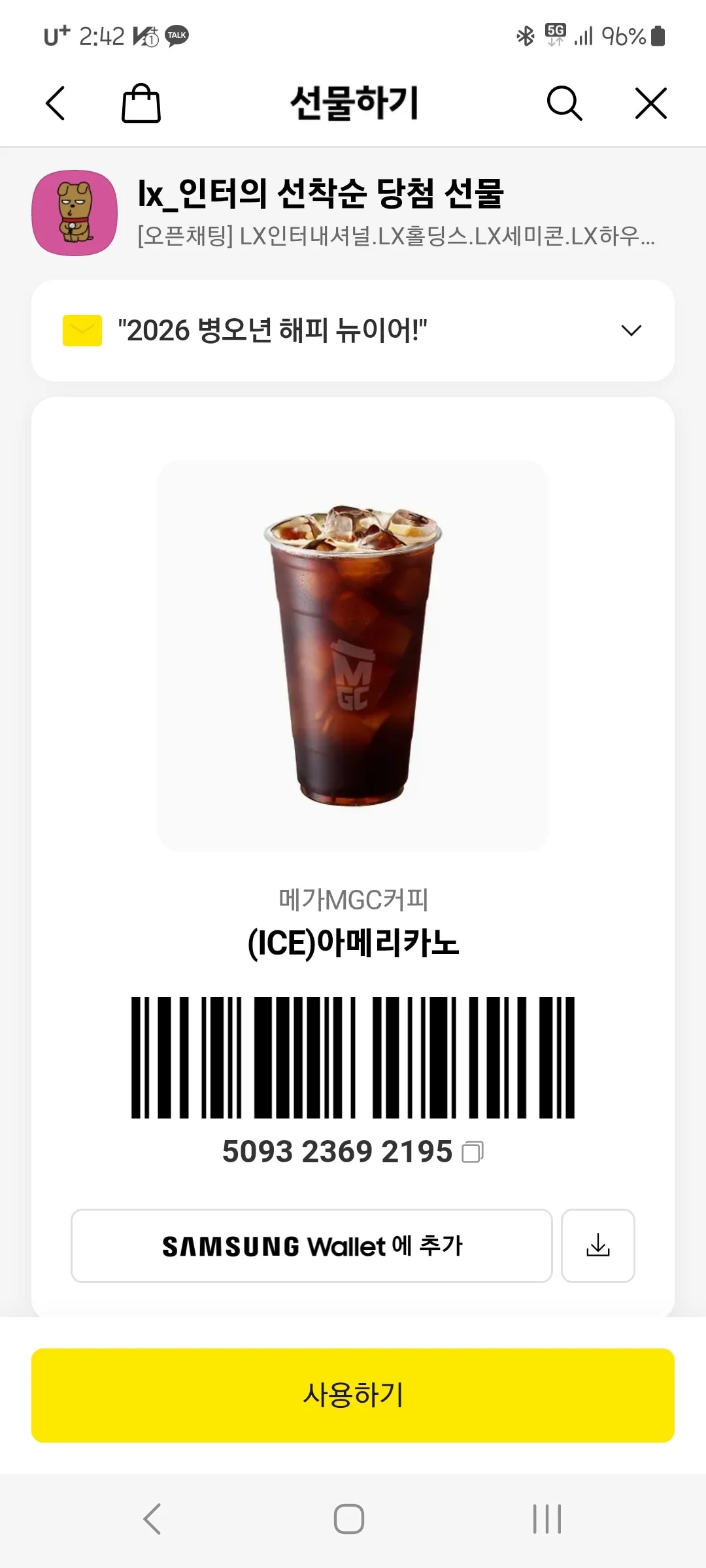The image size is (706, 1568).
Task: Expand the "2026 병오년 해피 뉴이어!" message card
Action: 631,331
